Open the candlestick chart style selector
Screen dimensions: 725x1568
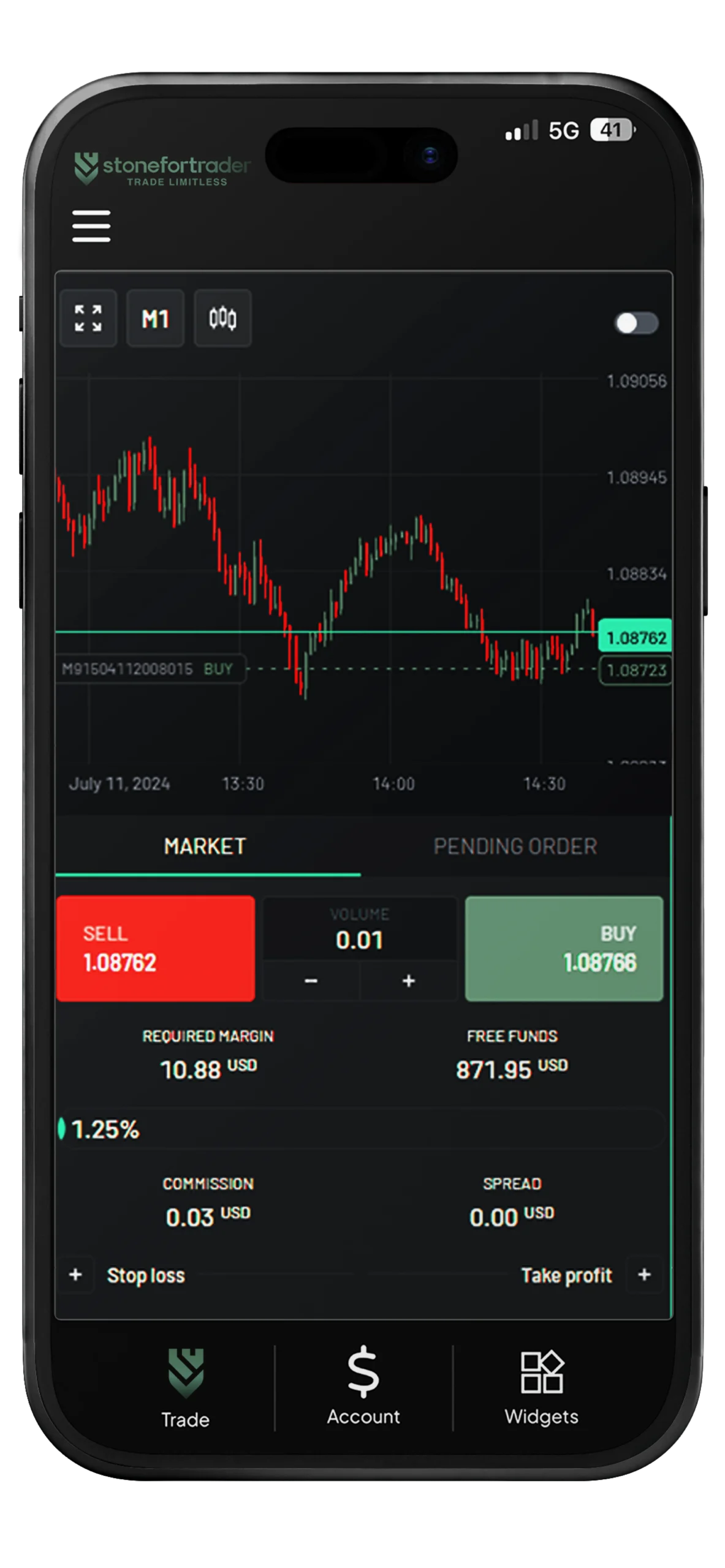[x=222, y=318]
